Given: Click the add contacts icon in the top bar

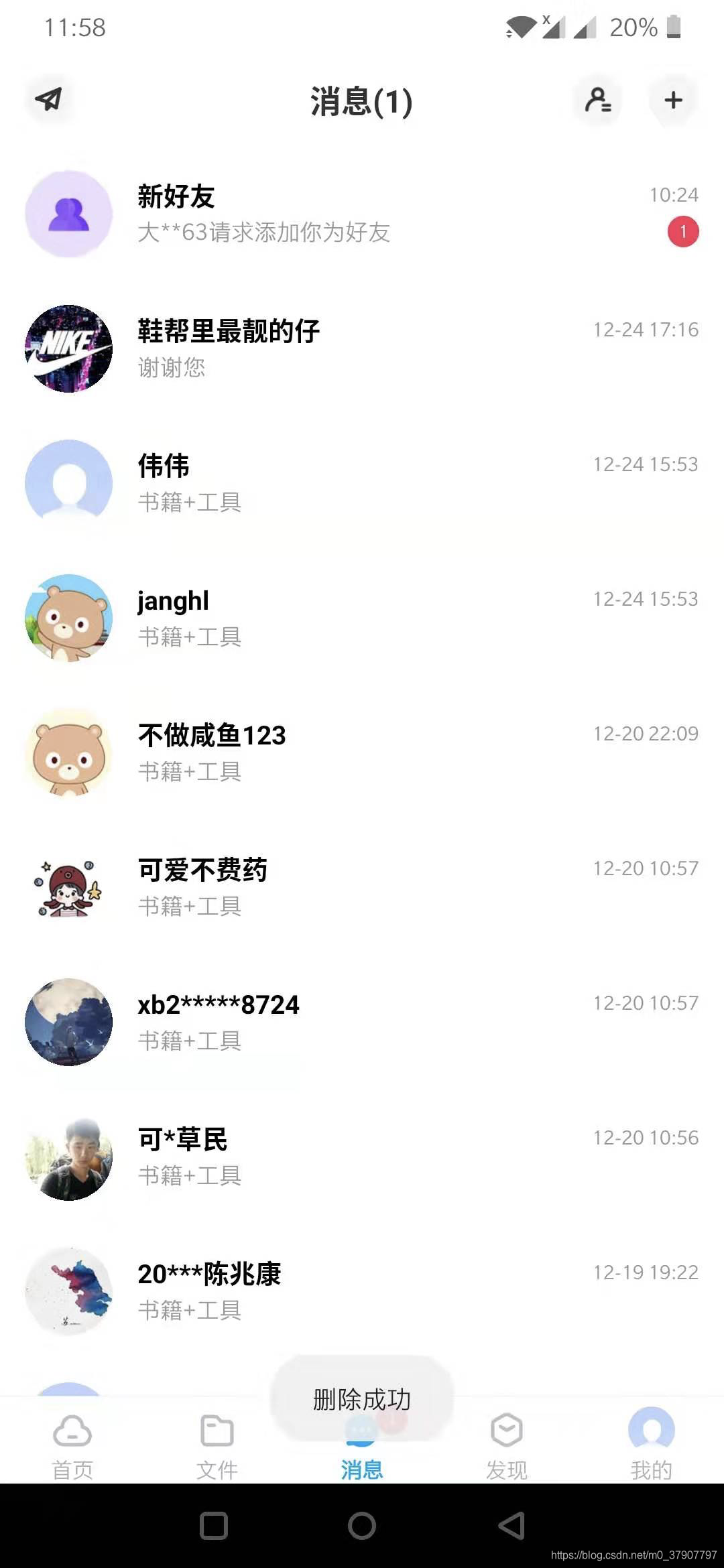Looking at the screenshot, I should point(597,101).
